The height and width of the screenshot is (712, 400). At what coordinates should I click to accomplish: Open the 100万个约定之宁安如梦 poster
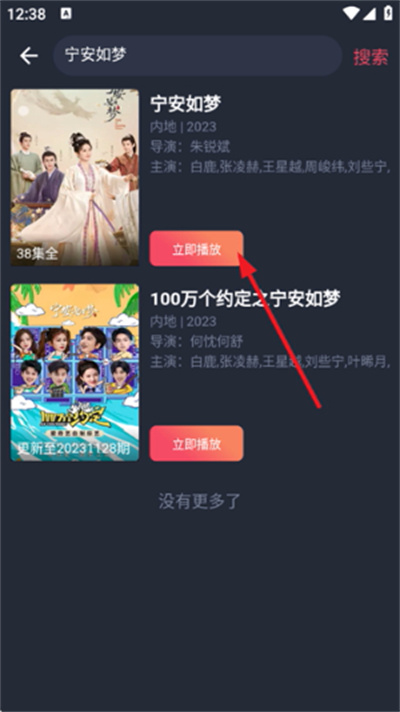[x=75, y=372]
